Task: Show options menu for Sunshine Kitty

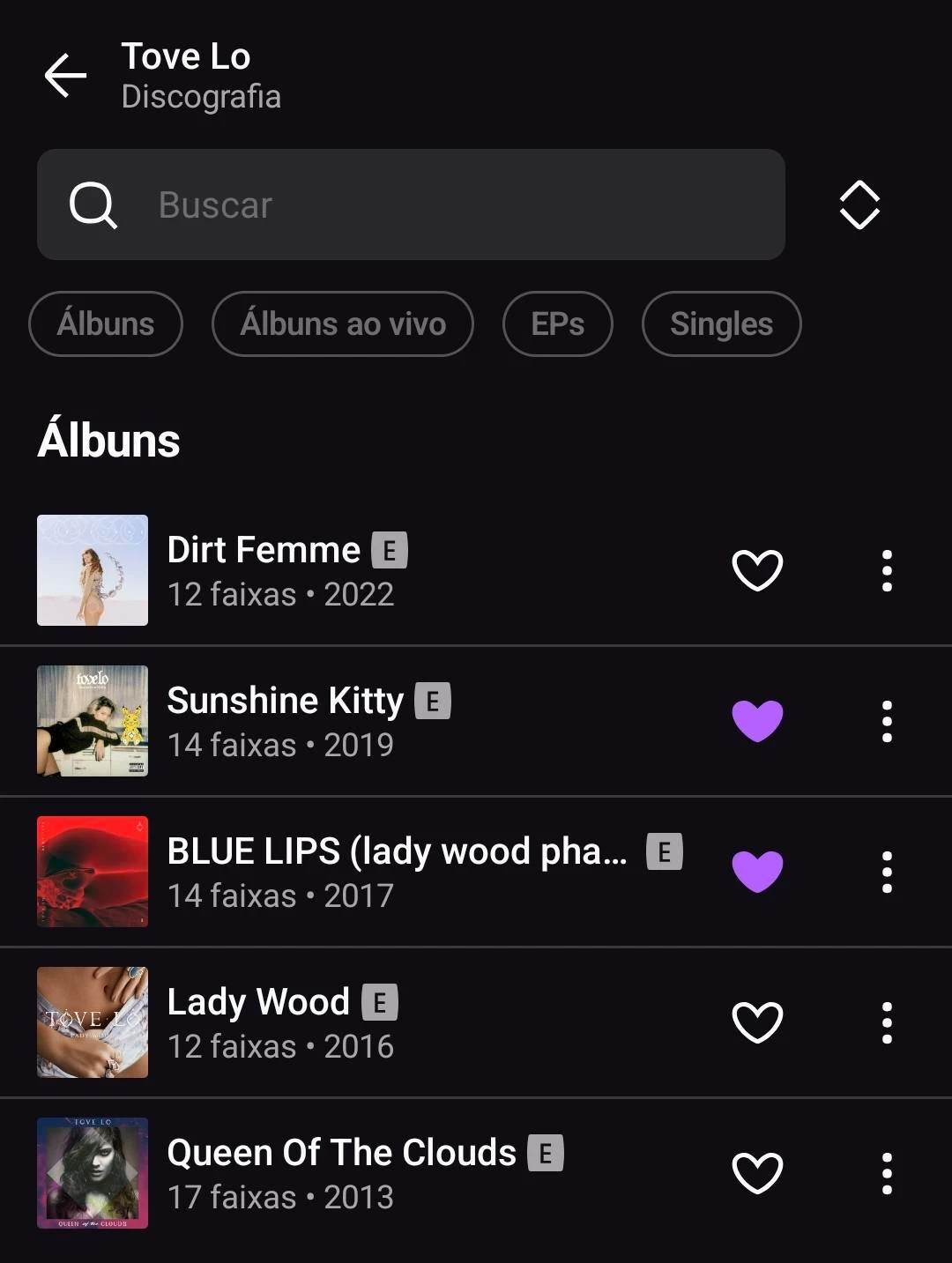Action: coord(887,721)
